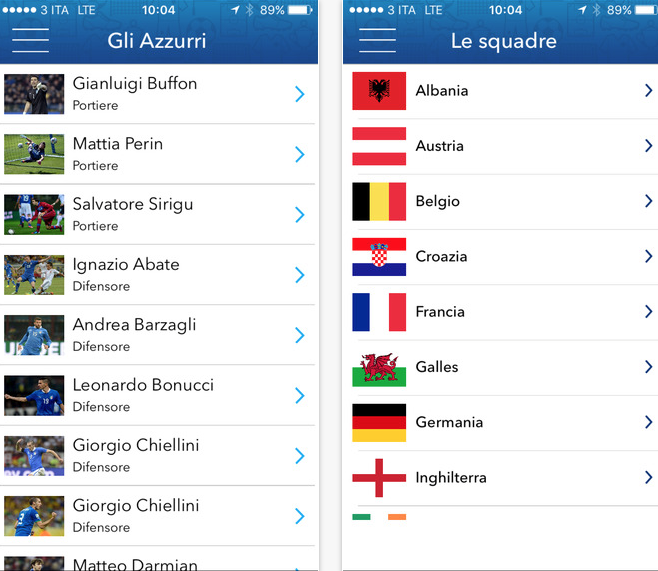Select Mattia Perin from the list
The image size is (658, 571).
(x=160, y=154)
